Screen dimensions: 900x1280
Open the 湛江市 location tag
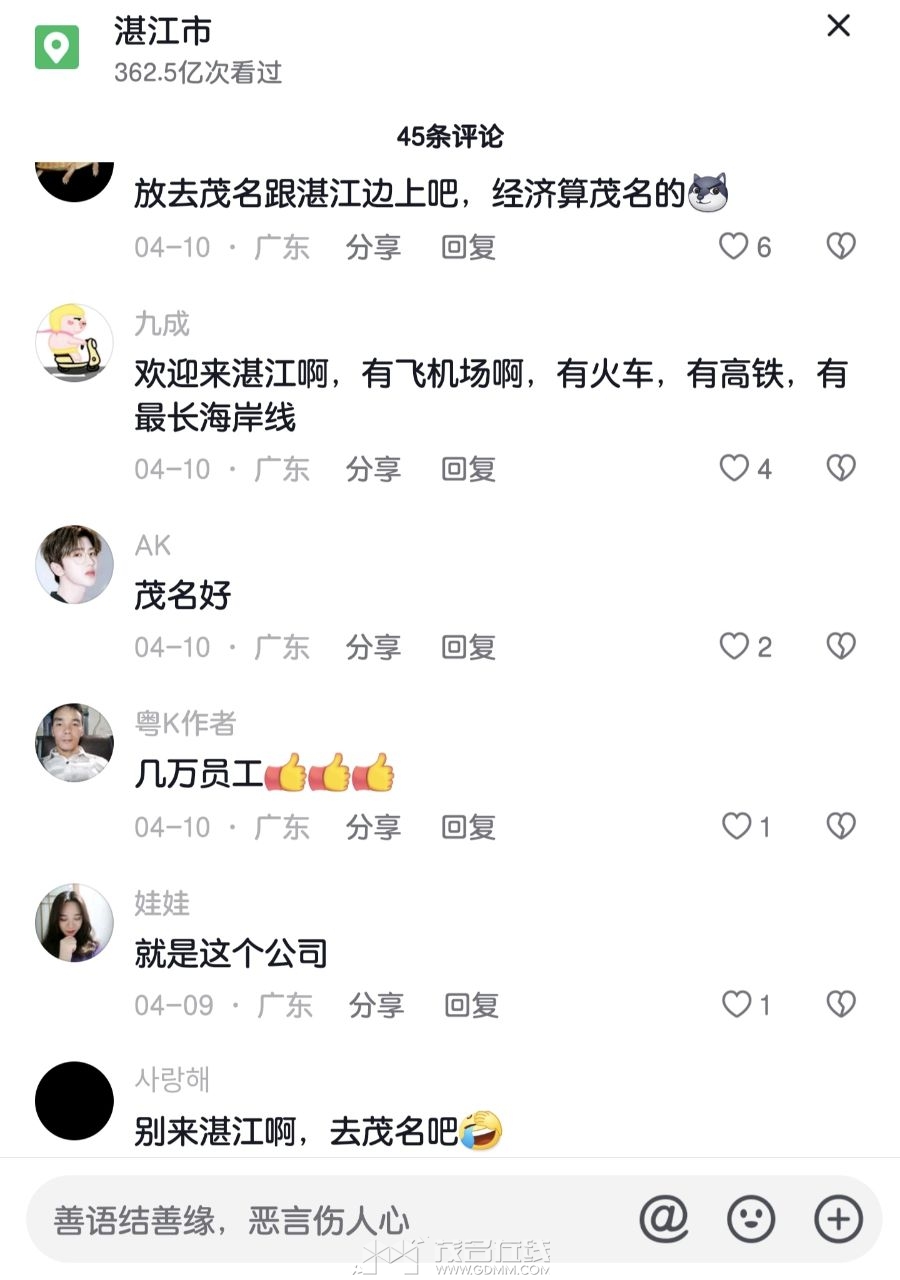pos(162,32)
